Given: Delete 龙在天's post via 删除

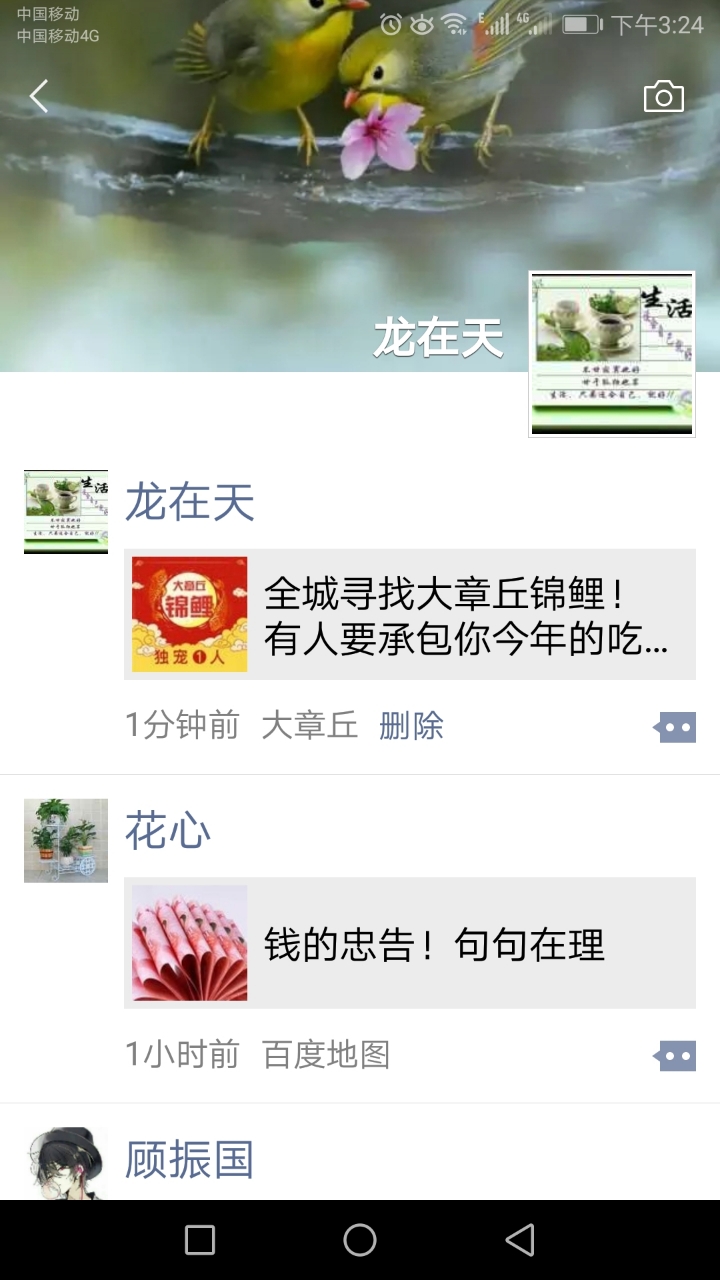Looking at the screenshot, I should (411, 726).
